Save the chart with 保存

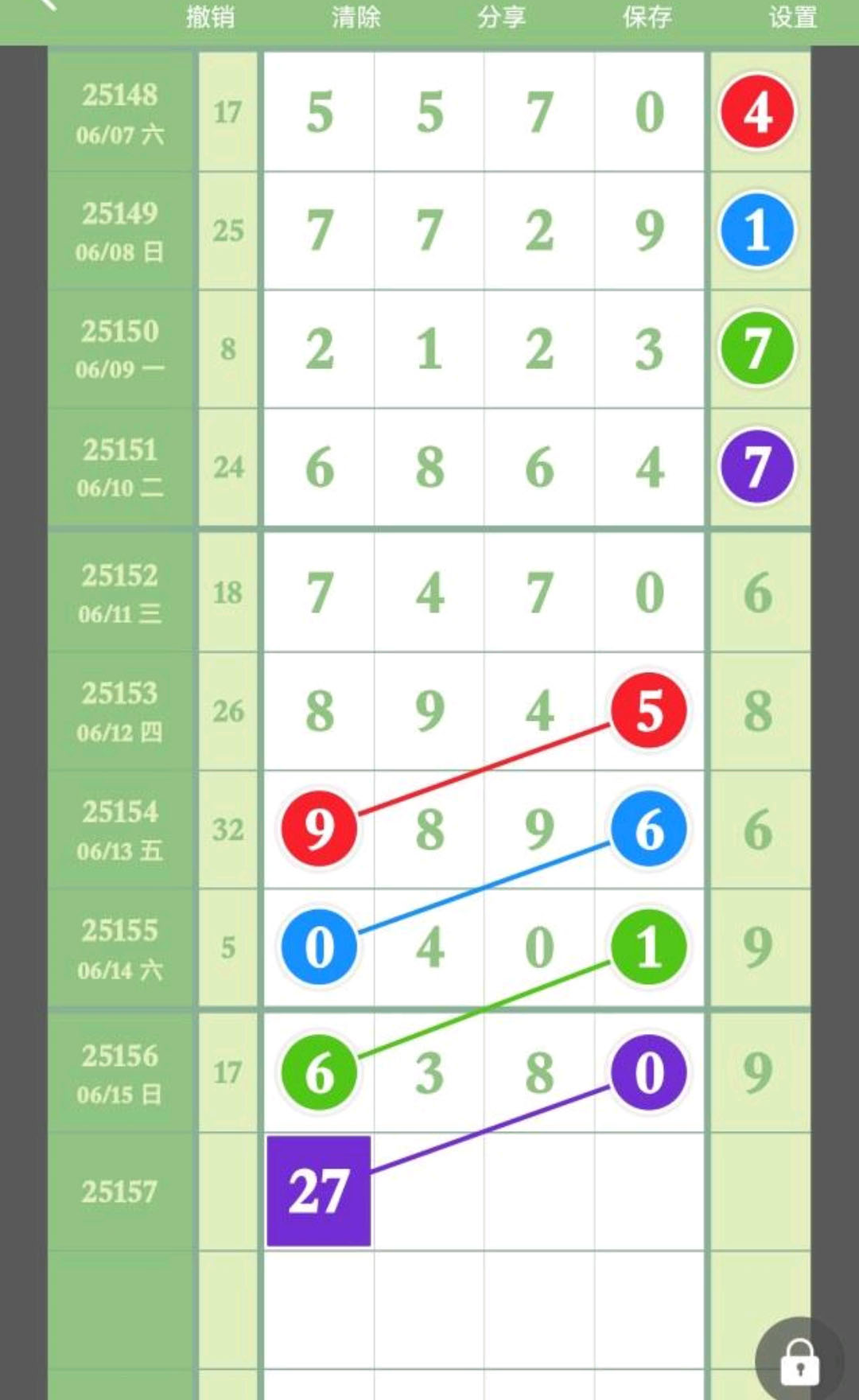(x=647, y=17)
